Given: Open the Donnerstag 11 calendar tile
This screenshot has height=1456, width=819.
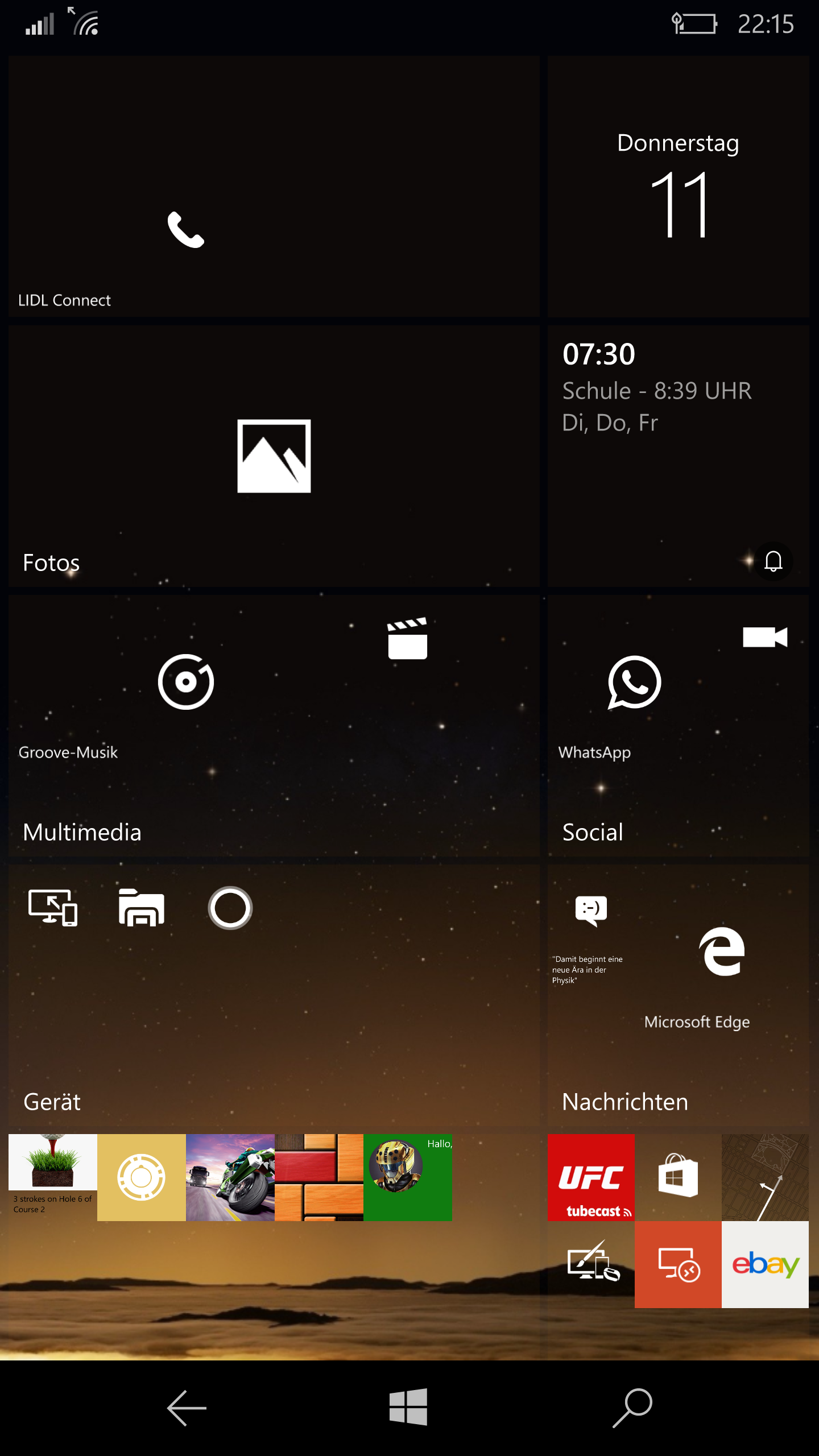Looking at the screenshot, I should coord(678,186).
